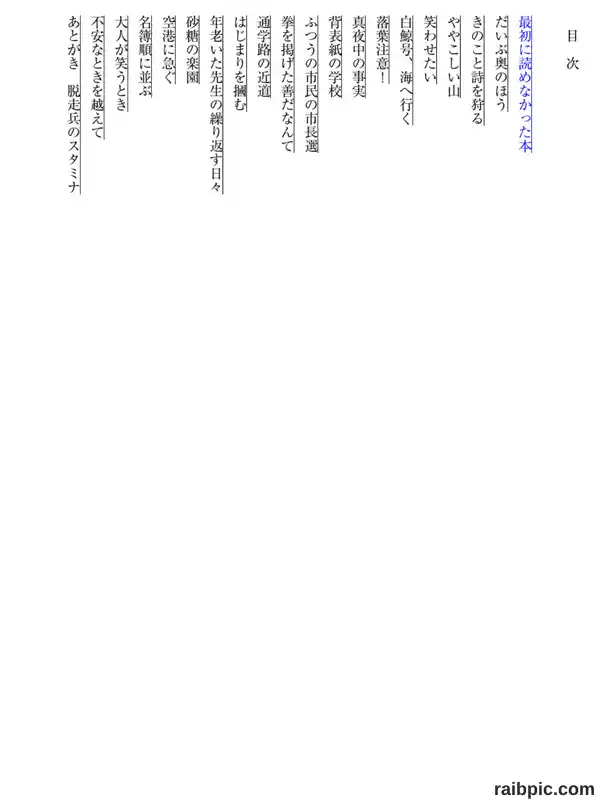Open きのこと詩を狩る chapter link
Screen dimensions: 600x800
pyautogui.click(x=478, y=70)
